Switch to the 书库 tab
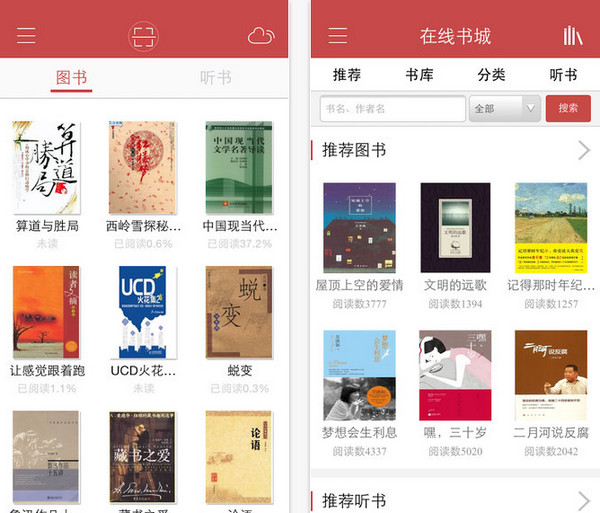The image size is (600, 513). click(420, 75)
